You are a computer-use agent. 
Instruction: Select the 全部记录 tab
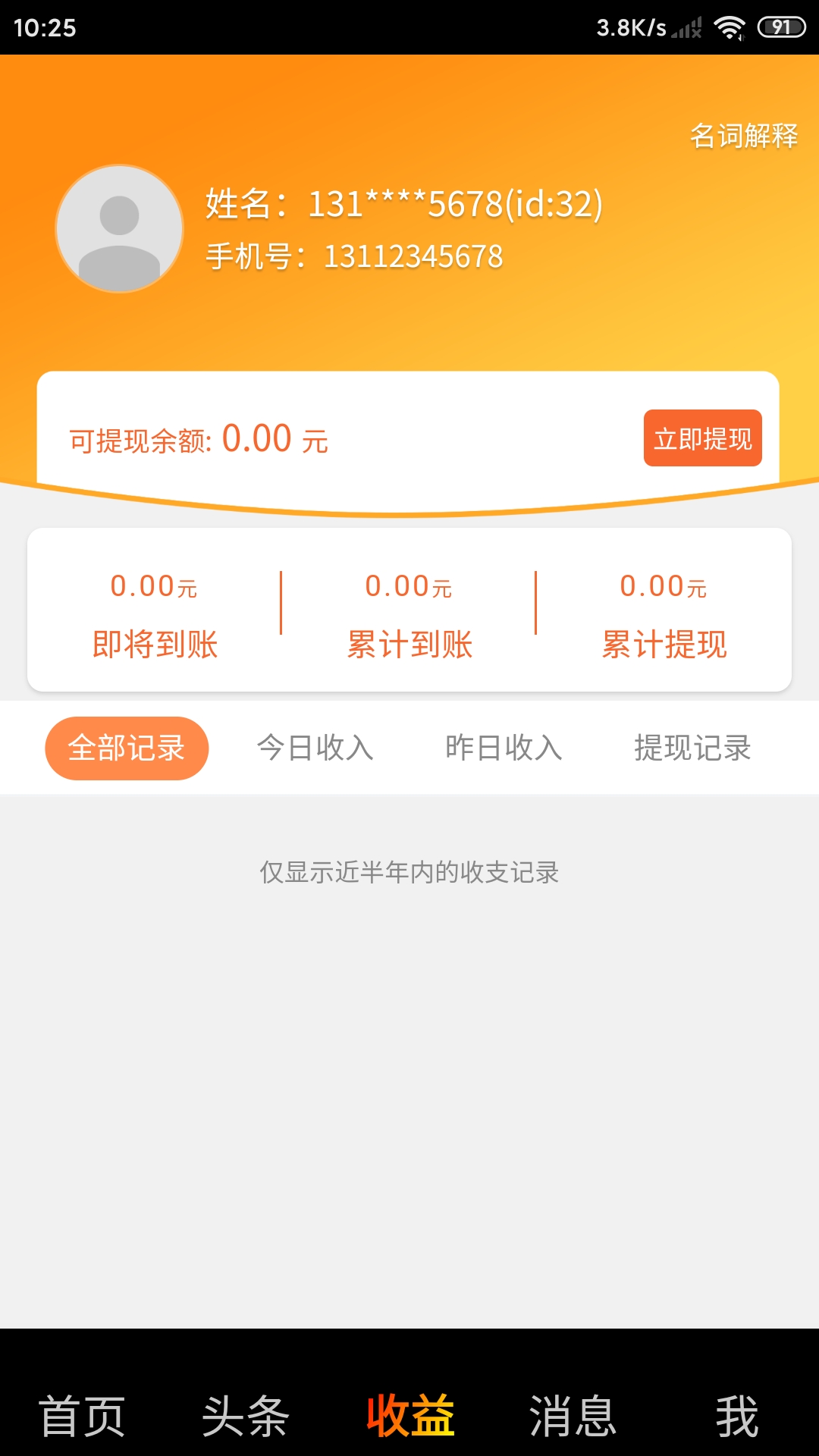click(x=127, y=748)
